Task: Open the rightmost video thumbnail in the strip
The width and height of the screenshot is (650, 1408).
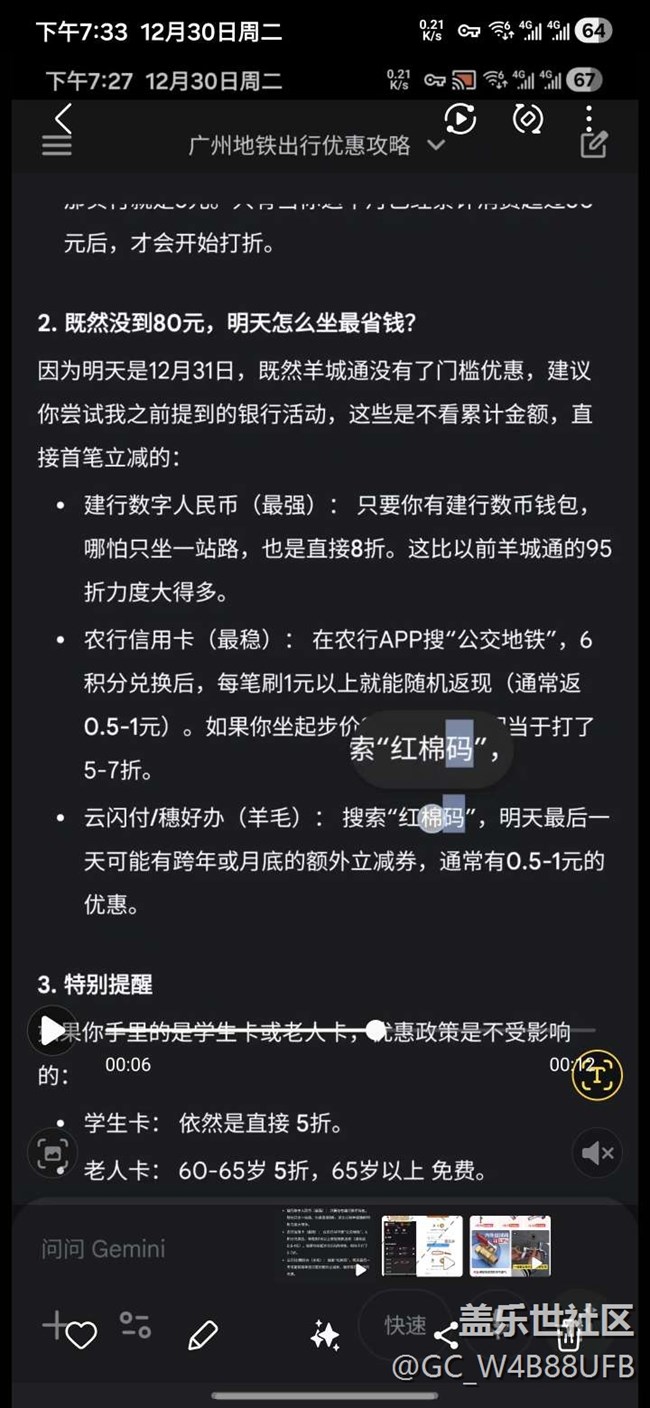Action: coord(510,1246)
